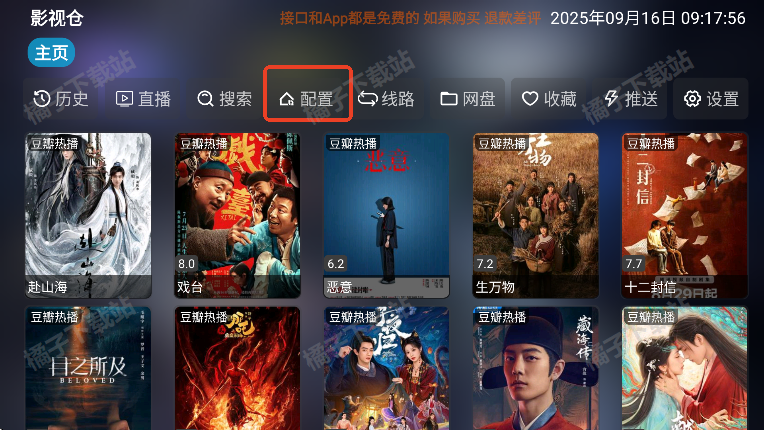
Task: Open the 十二封信 card
Action: [684, 215]
